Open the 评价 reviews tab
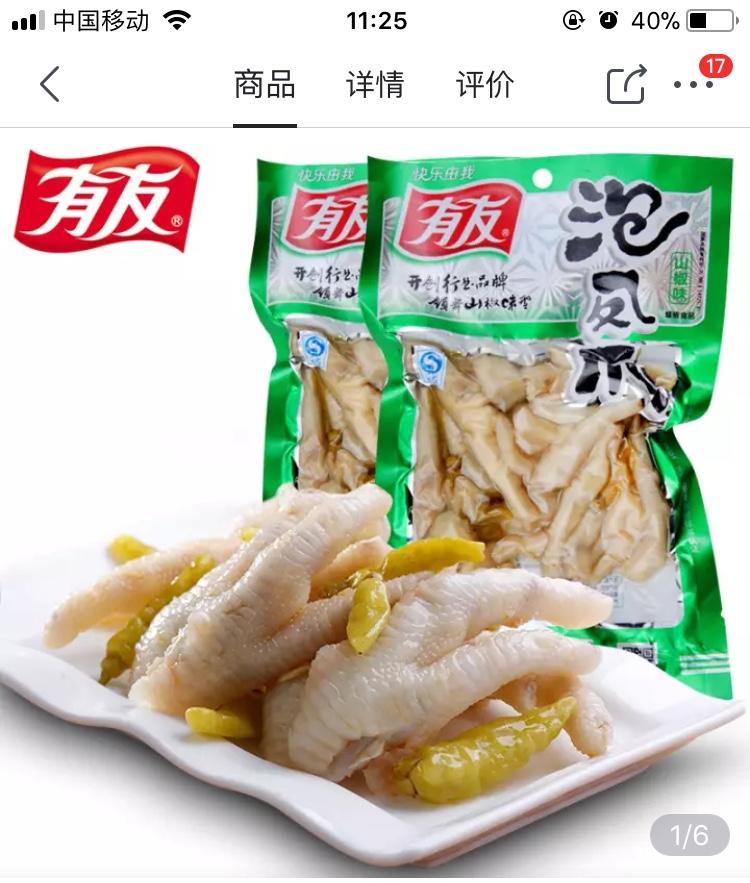The width and height of the screenshot is (750, 883). click(485, 85)
